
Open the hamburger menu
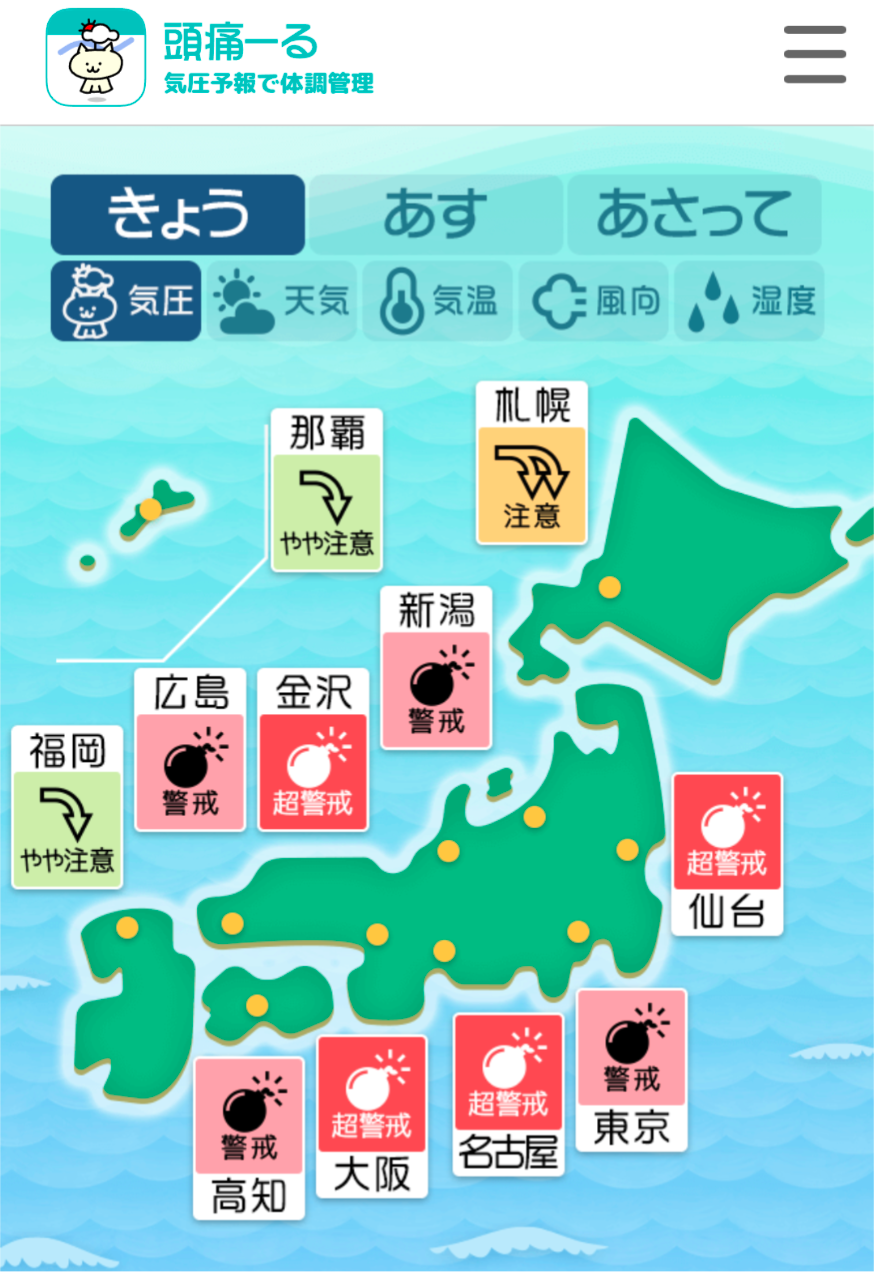[814, 55]
